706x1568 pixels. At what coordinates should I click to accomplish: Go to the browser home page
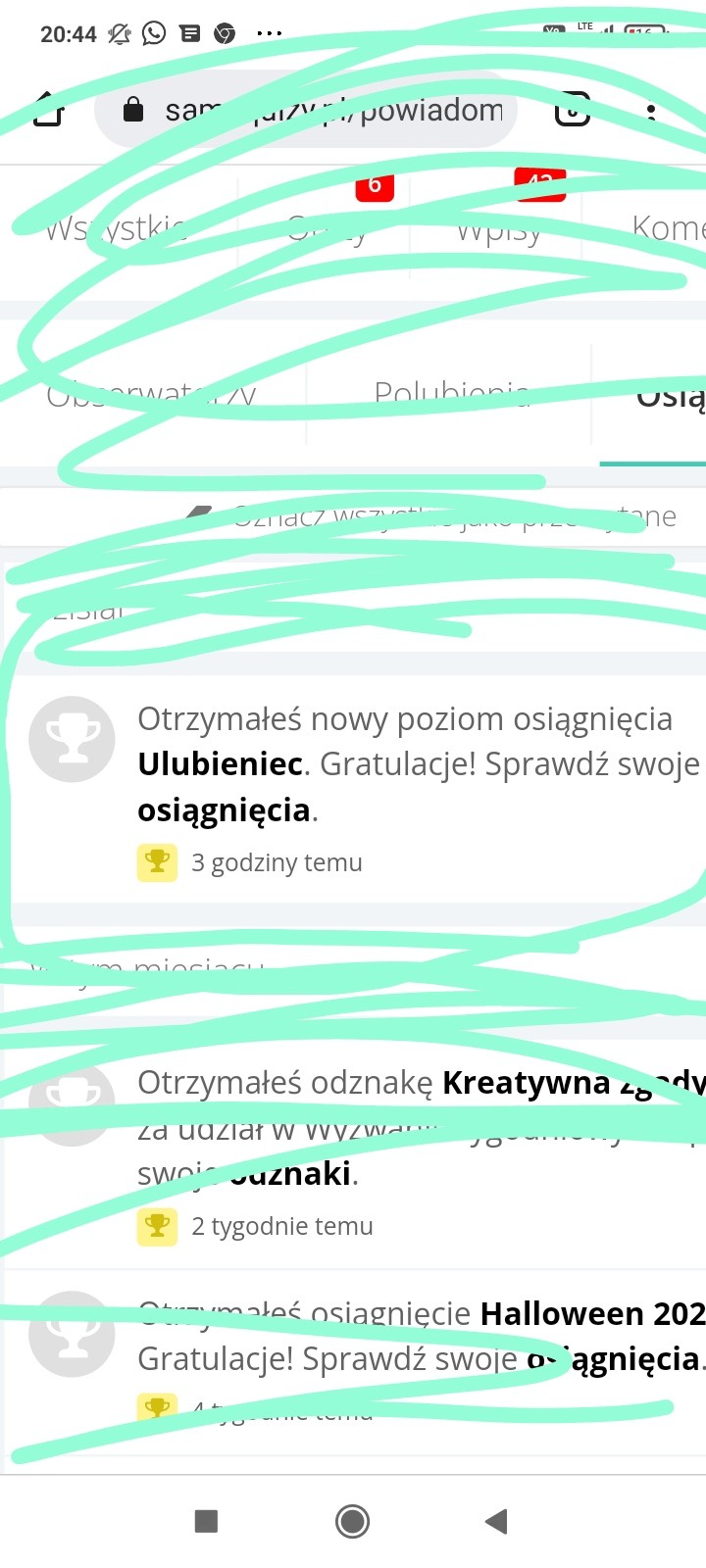coord(47,111)
